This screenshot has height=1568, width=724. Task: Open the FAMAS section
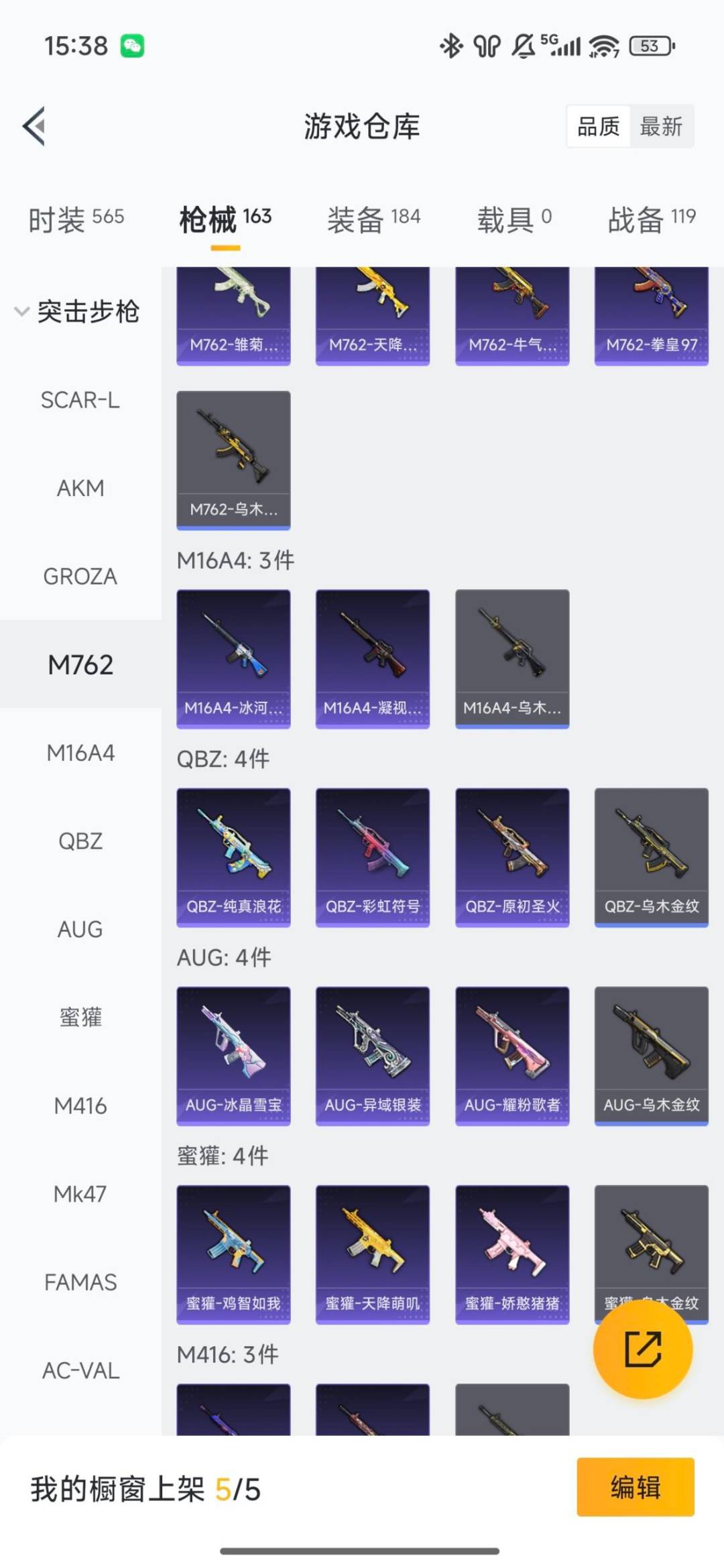pyautogui.click(x=80, y=1282)
